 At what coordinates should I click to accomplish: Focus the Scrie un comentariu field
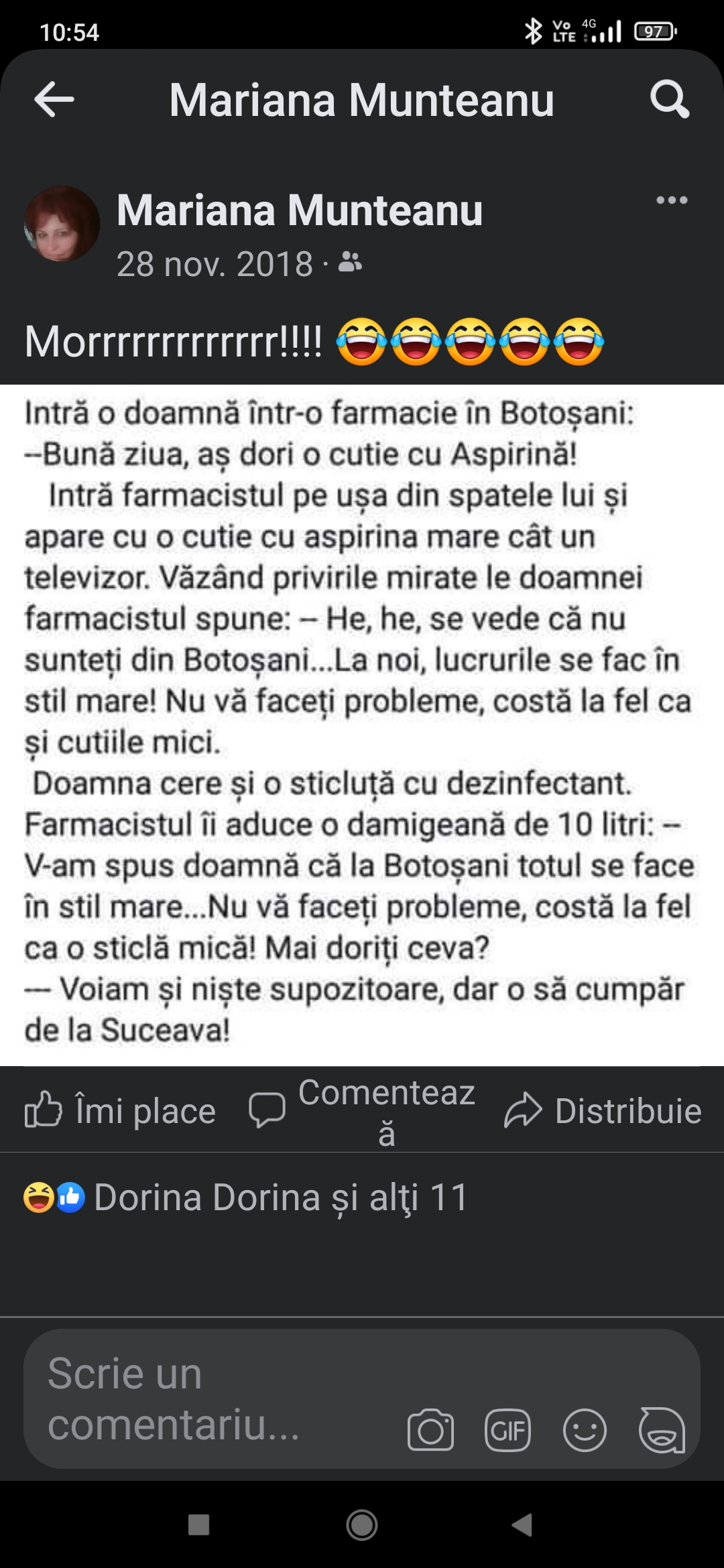tap(201, 1398)
